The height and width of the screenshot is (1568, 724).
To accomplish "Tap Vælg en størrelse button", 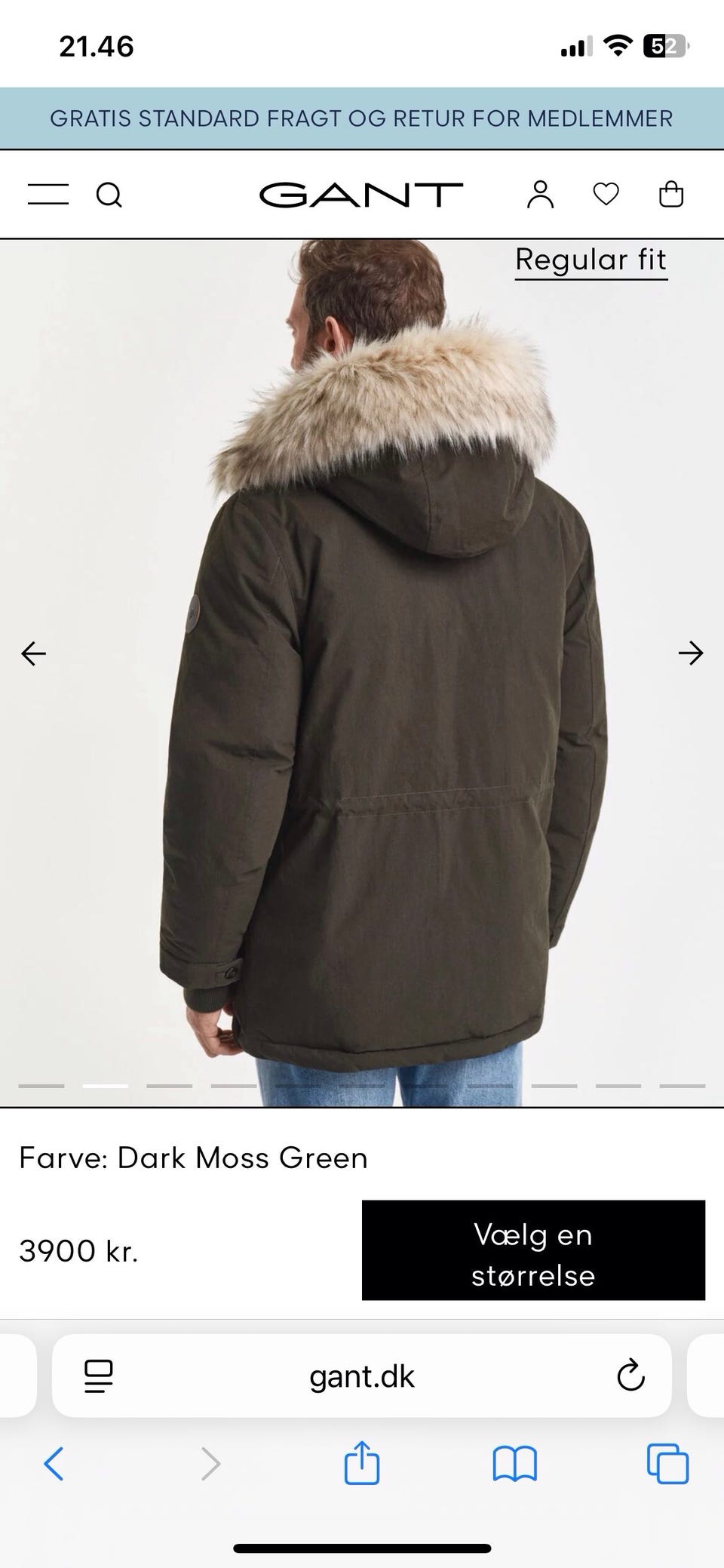I will point(533,1250).
